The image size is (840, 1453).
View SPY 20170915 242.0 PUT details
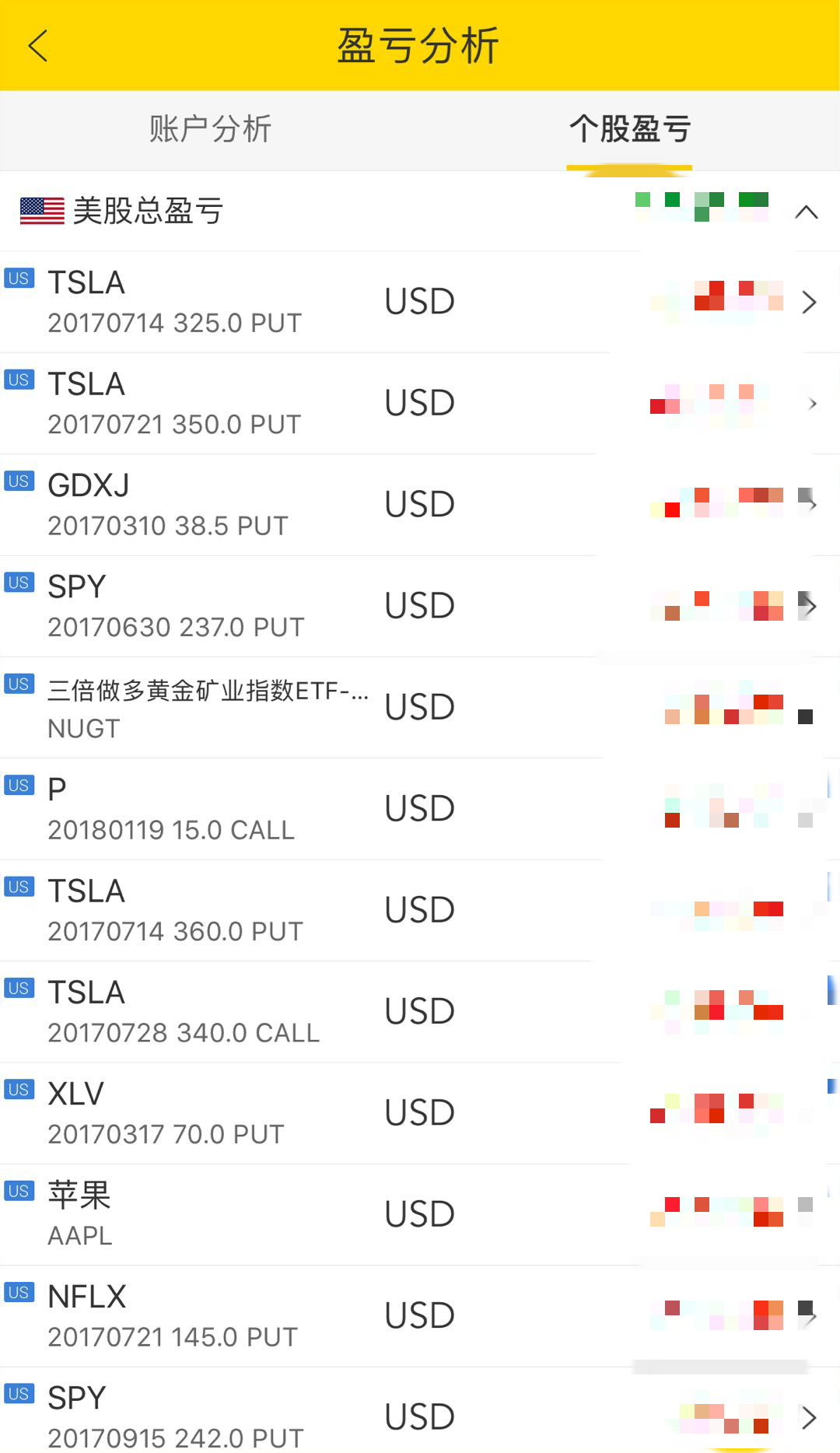pos(420,1410)
